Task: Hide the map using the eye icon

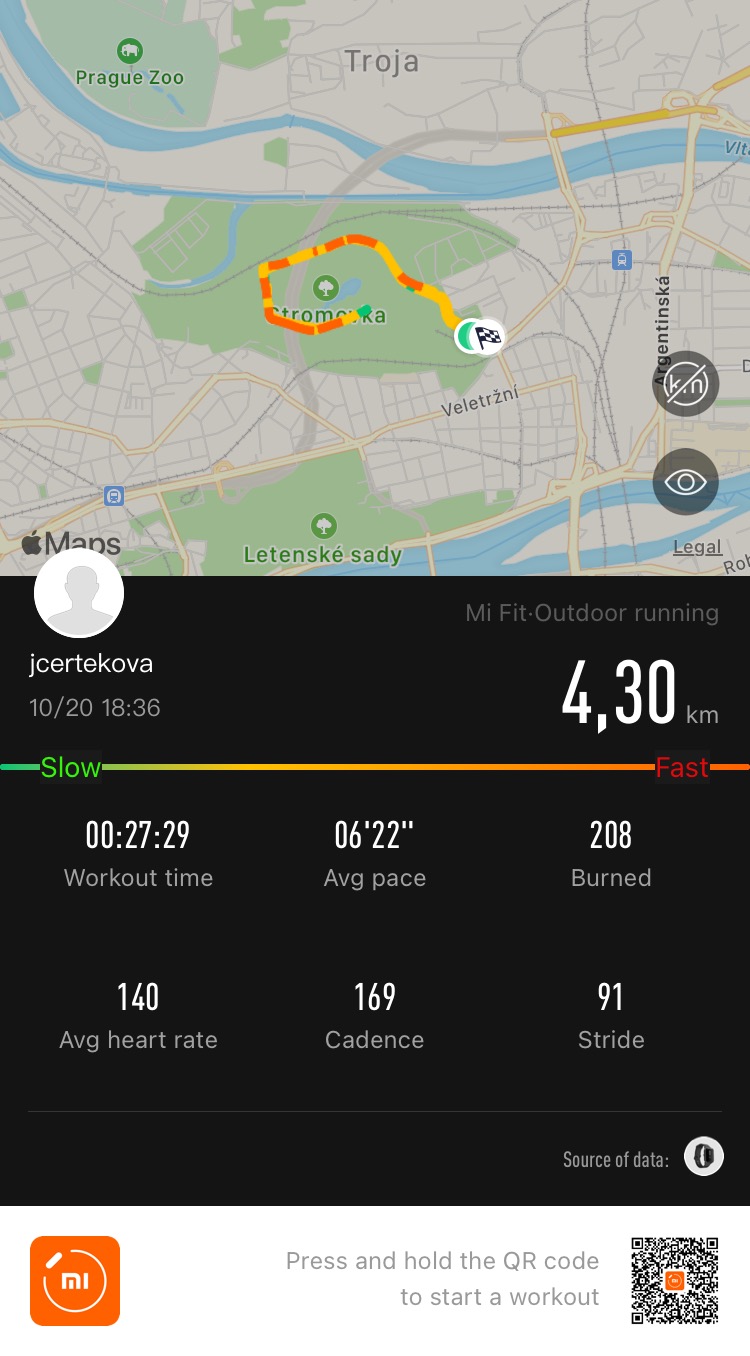Action: pyautogui.click(x=686, y=483)
